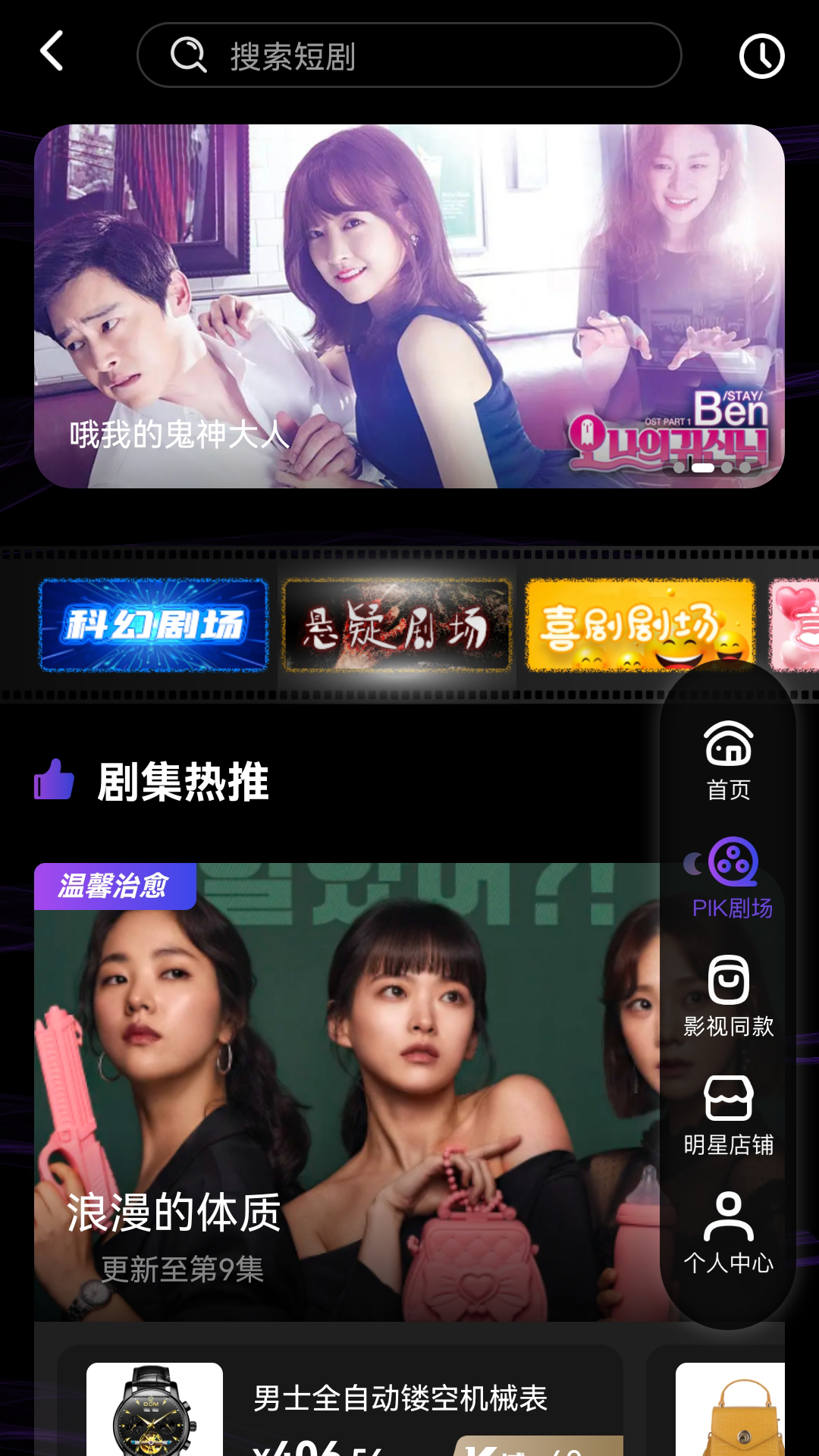The height and width of the screenshot is (1456, 819).
Task: Go back using the top-left arrow
Action: [x=52, y=52]
